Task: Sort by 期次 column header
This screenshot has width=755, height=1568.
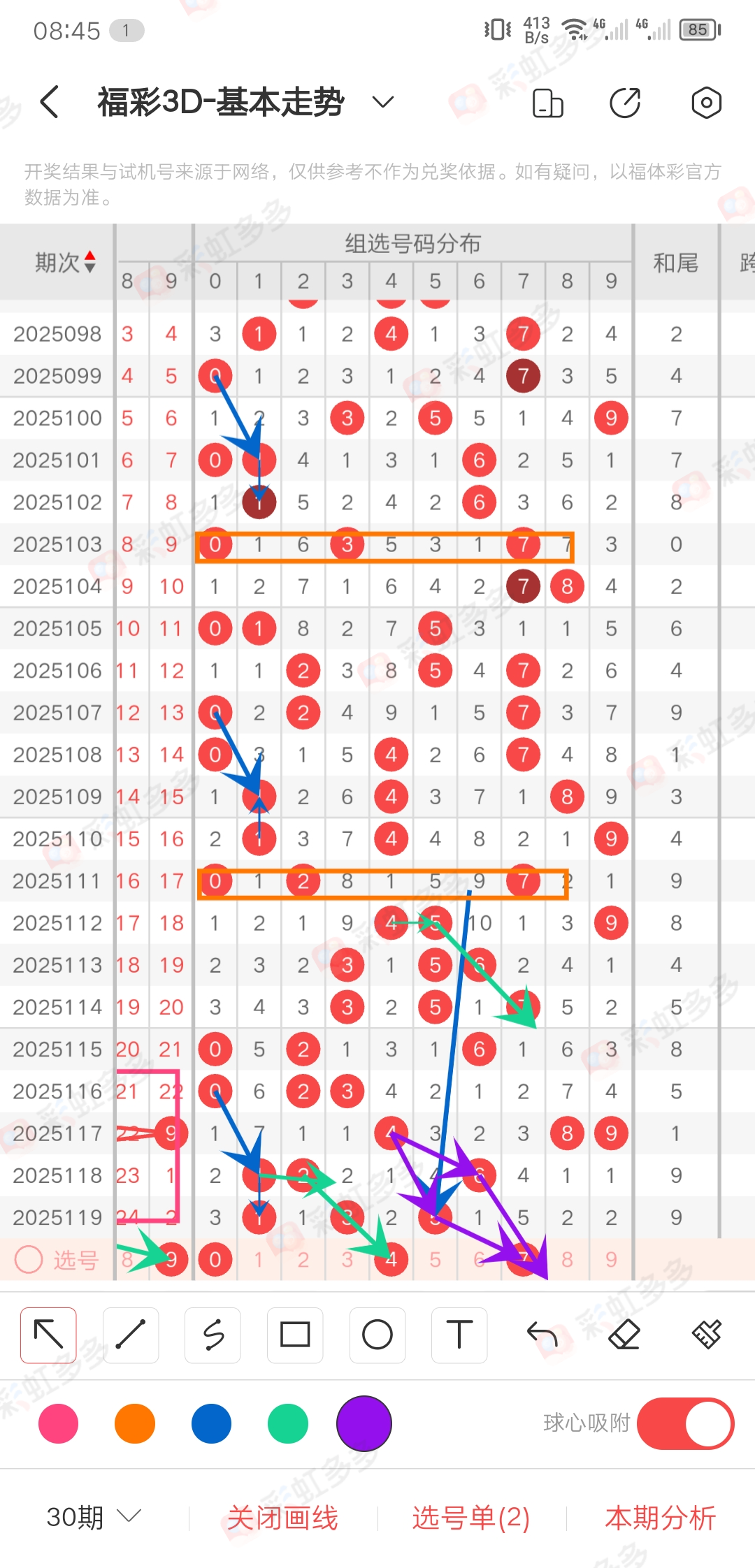Action: click(65, 263)
